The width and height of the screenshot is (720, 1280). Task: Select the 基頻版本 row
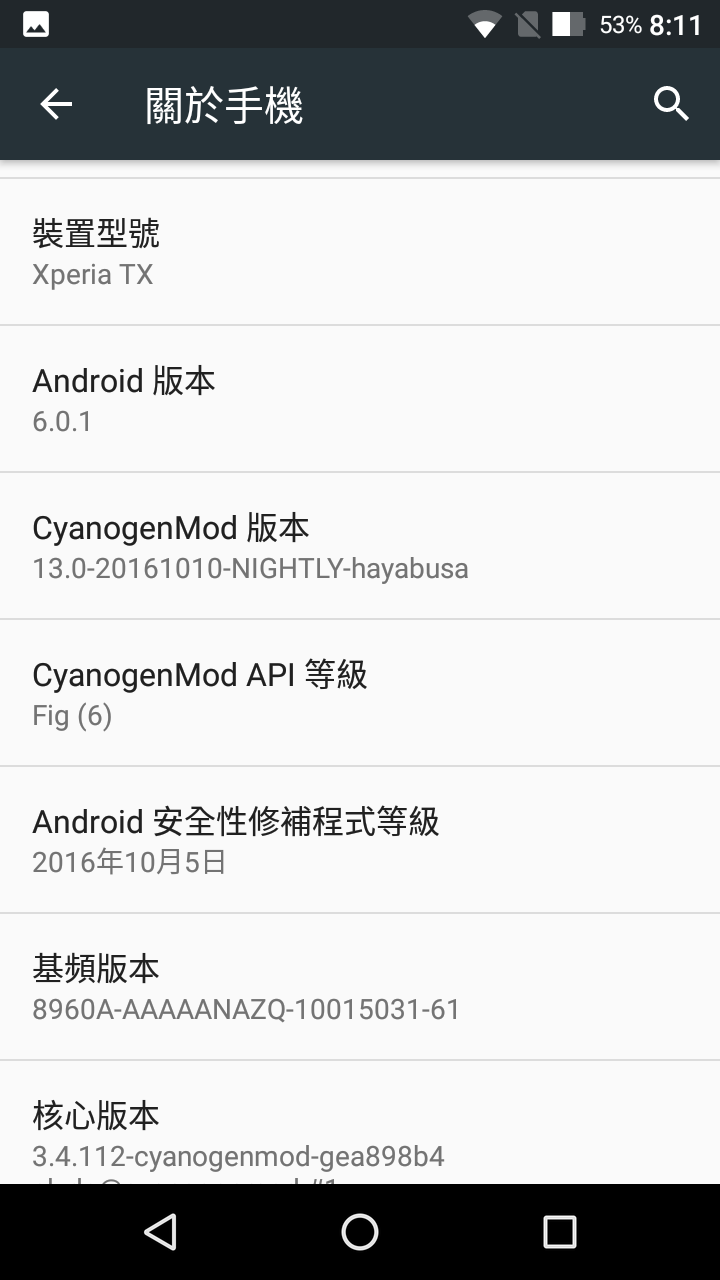[360, 987]
